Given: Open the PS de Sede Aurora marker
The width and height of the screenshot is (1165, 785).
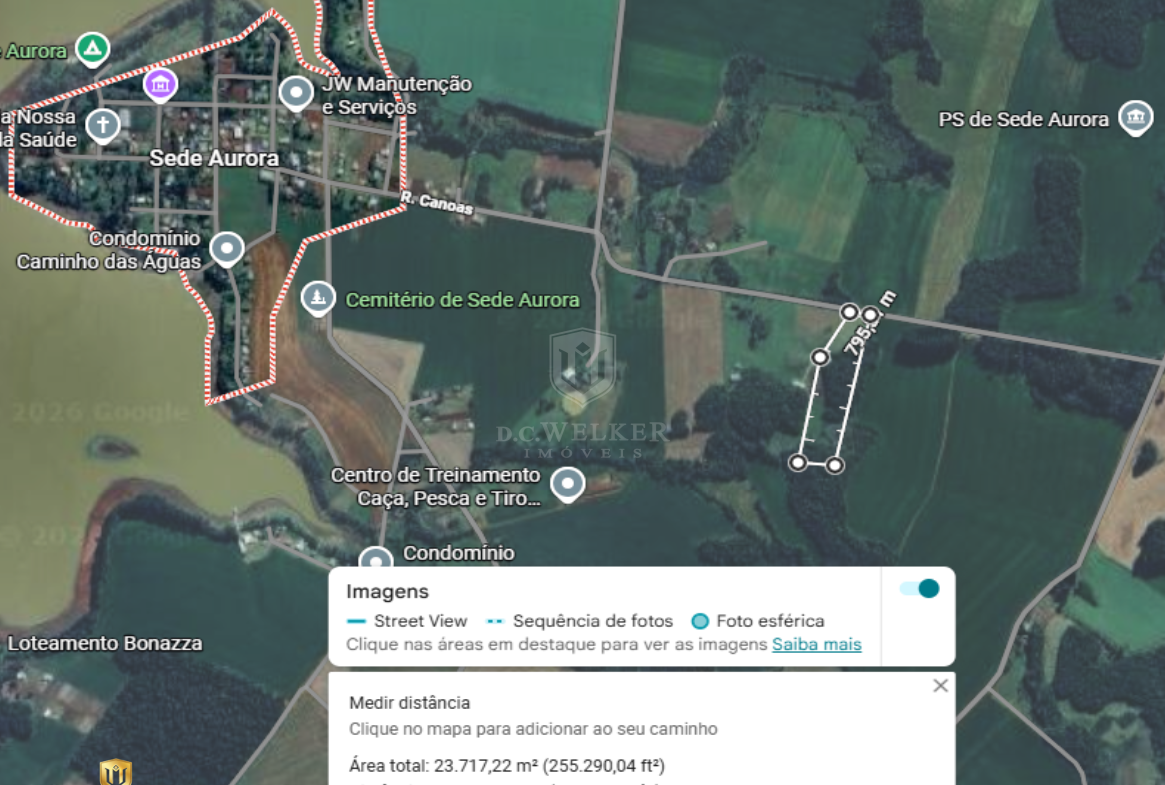Looking at the screenshot, I should click(1134, 118).
